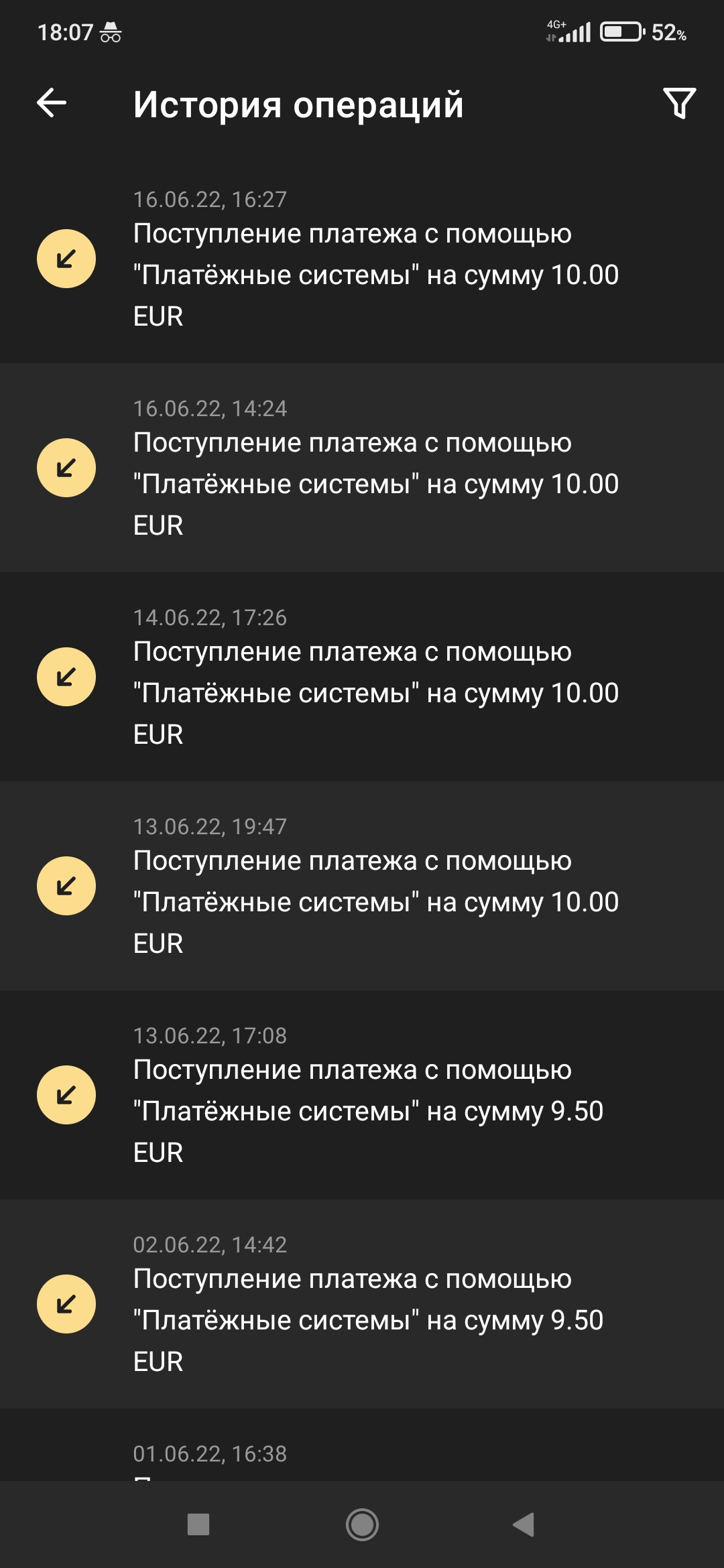The image size is (724, 1568).
Task: Tap the system home button
Action: pyautogui.click(x=362, y=1524)
